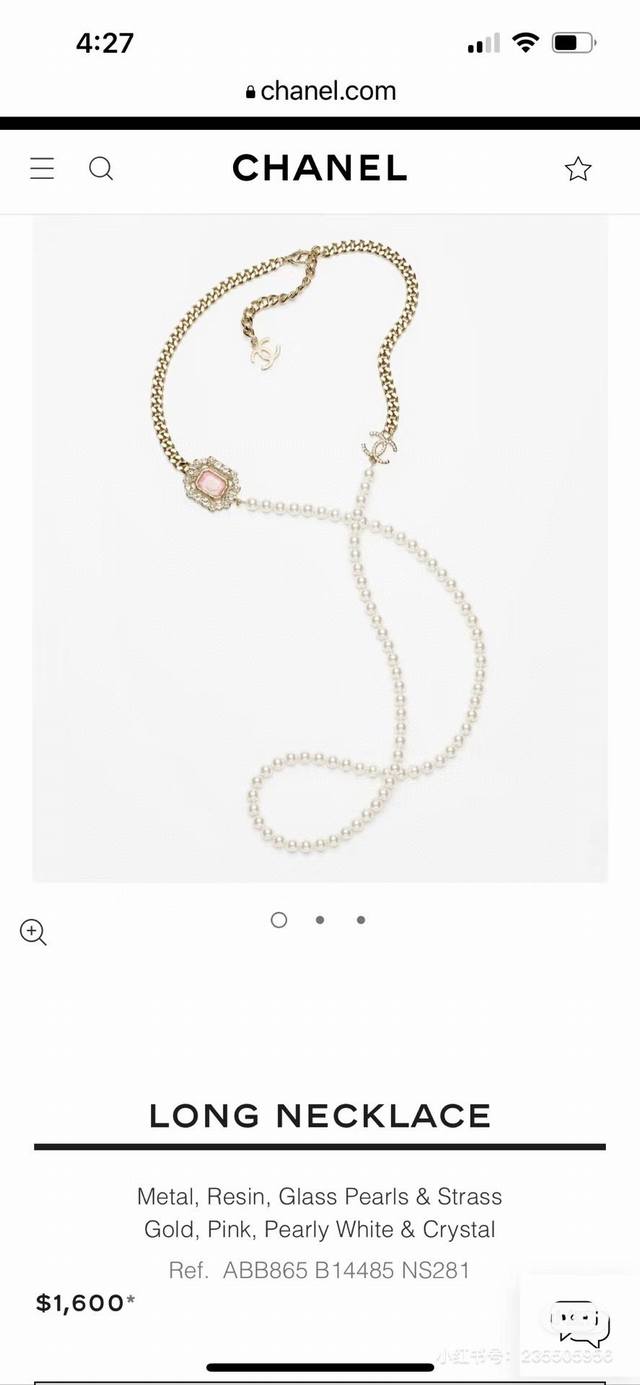
Task: Open the hamburger menu
Action: pos(42,169)
